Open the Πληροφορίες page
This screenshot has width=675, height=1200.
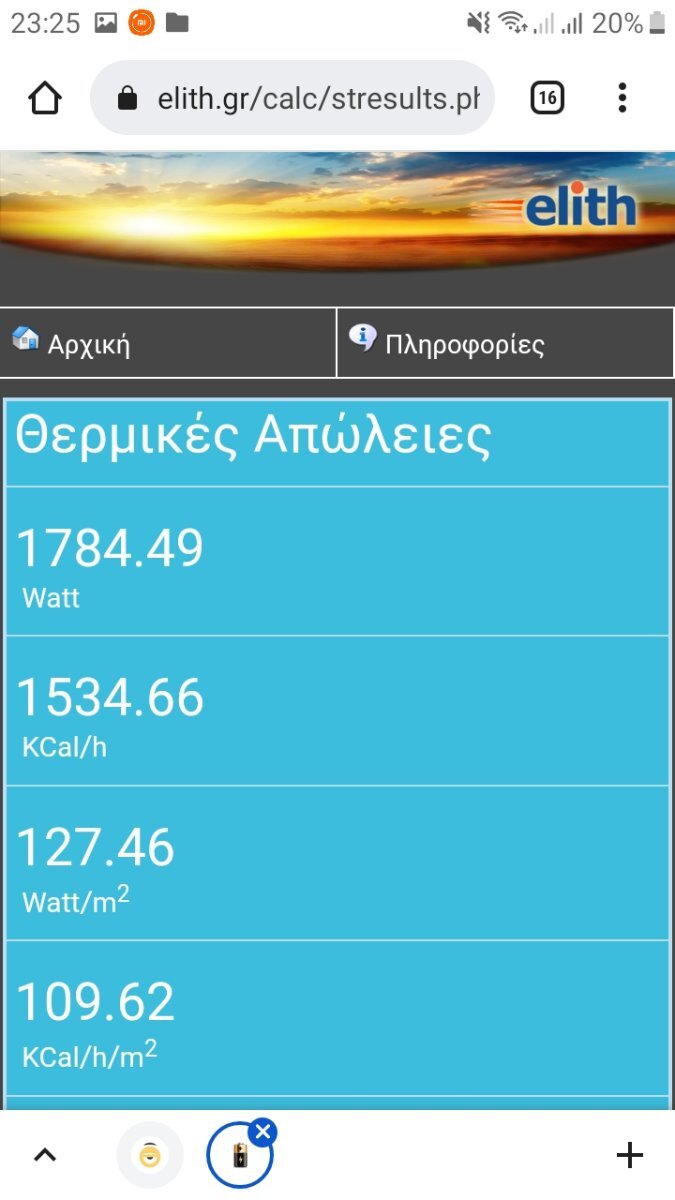tap(505, 343)
